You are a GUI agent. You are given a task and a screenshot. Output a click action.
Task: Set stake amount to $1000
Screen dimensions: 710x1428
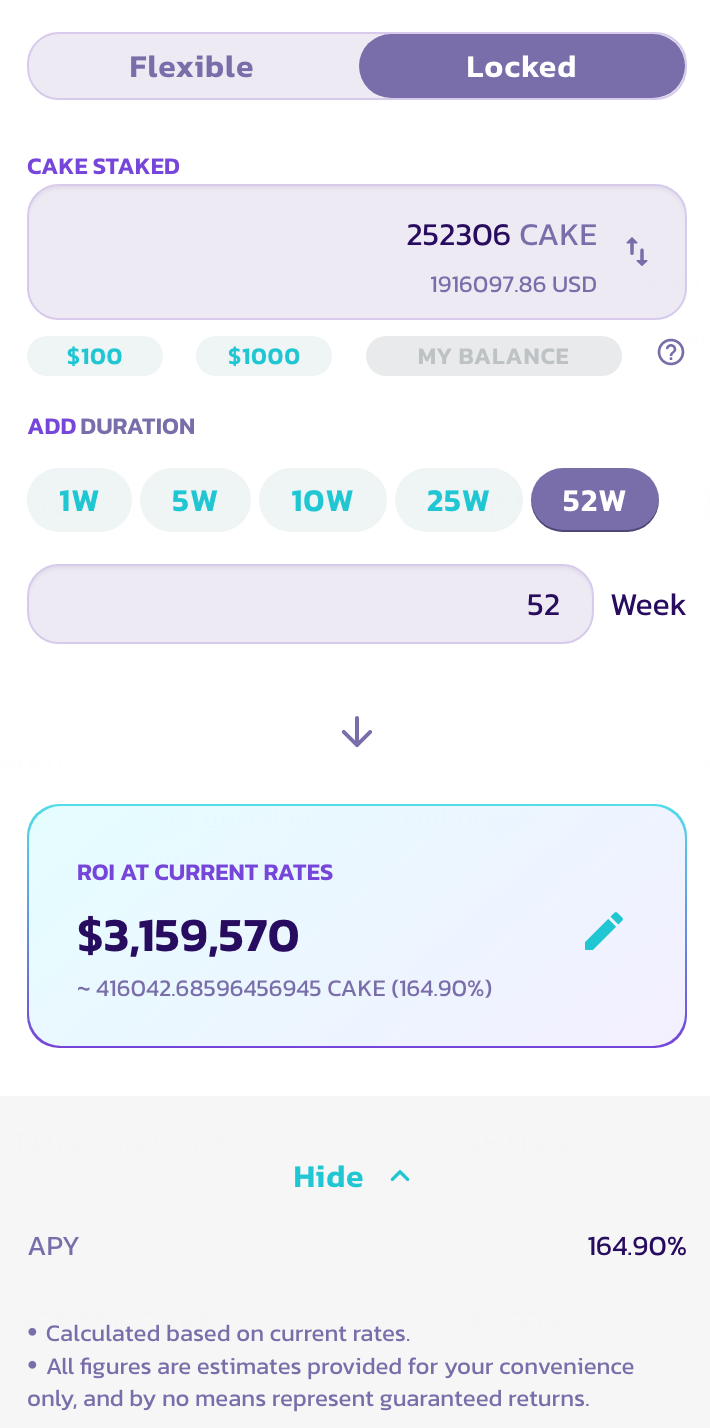263,356
